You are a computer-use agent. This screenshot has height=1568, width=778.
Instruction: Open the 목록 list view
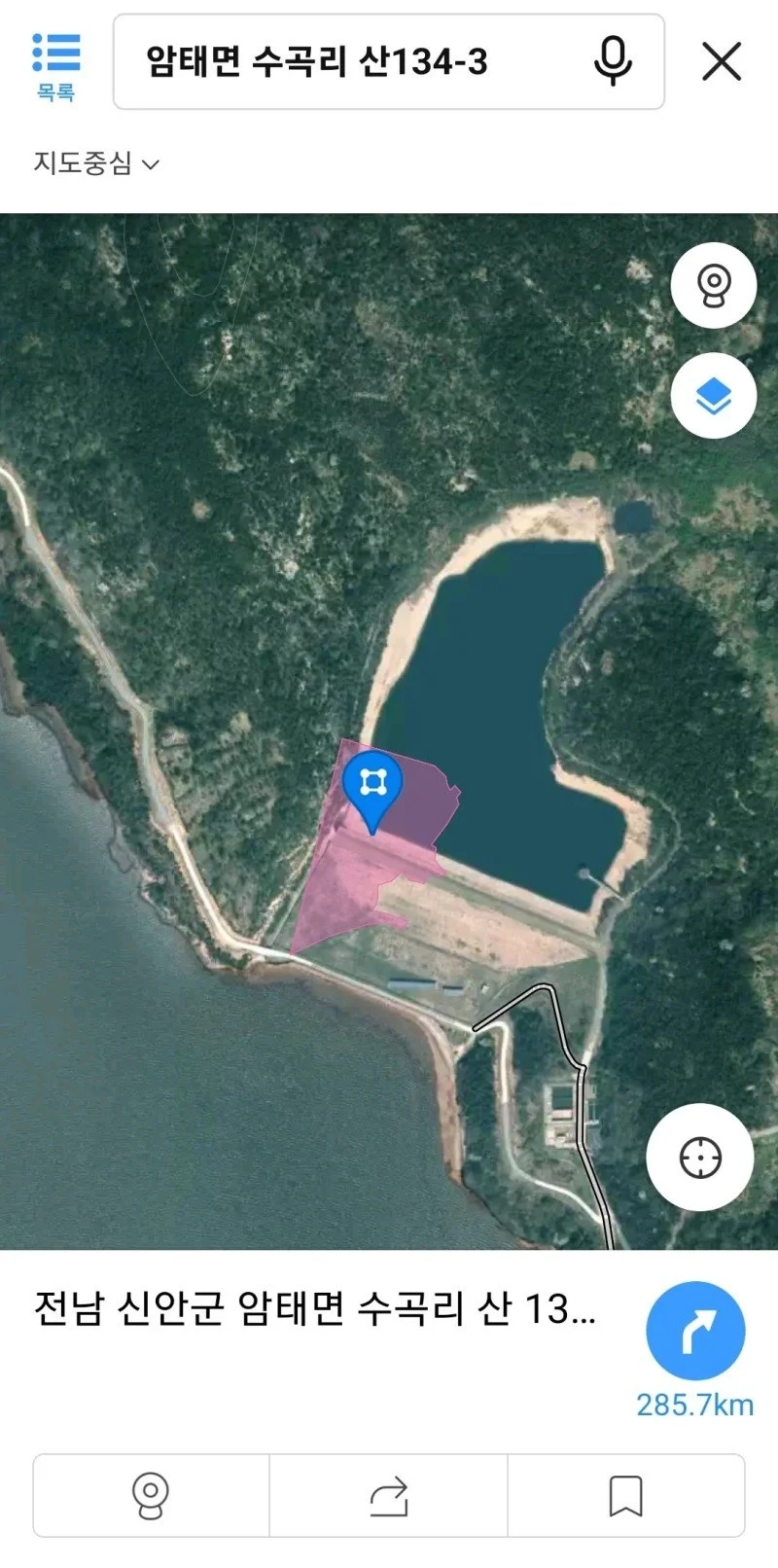click(55, 66)
